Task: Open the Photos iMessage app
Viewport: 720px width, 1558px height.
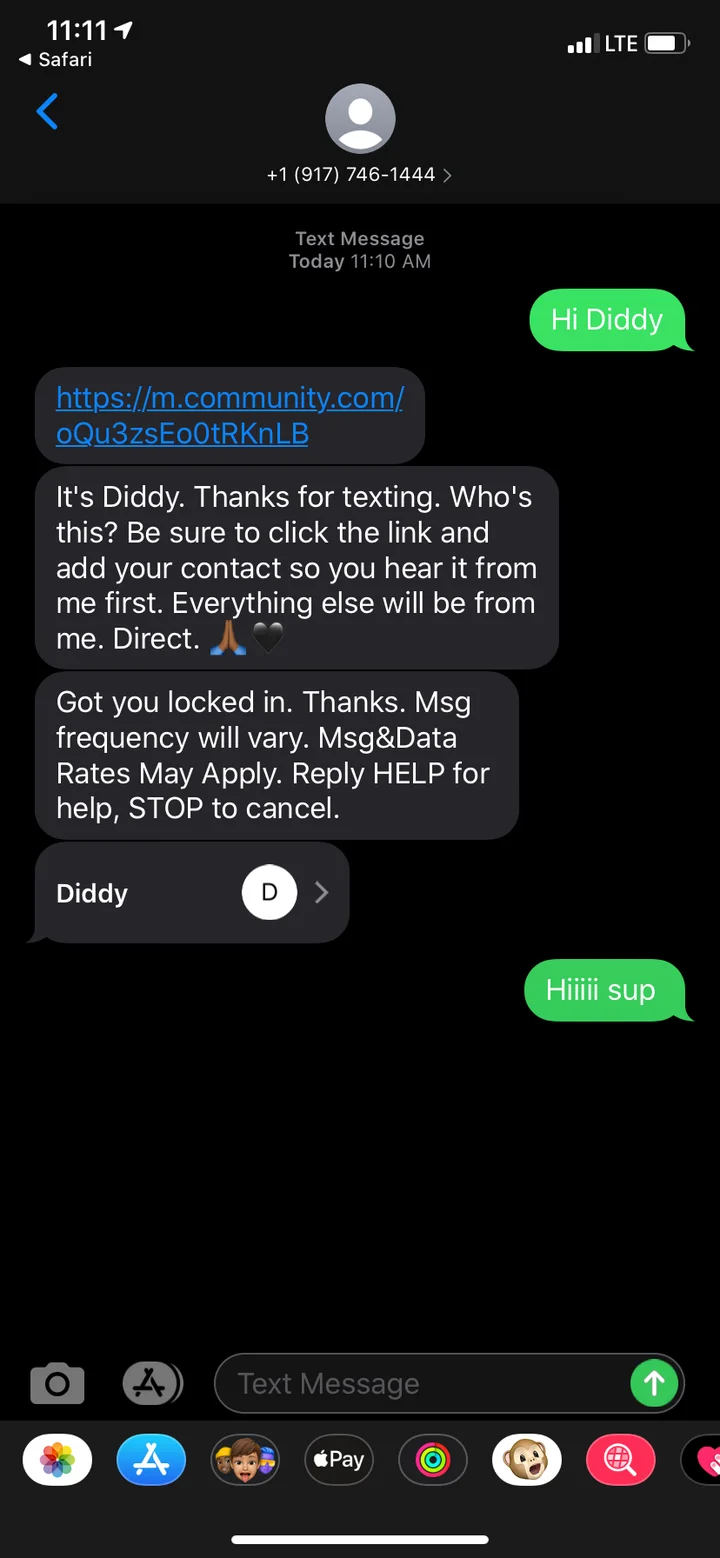Action: click(57, 1461)
